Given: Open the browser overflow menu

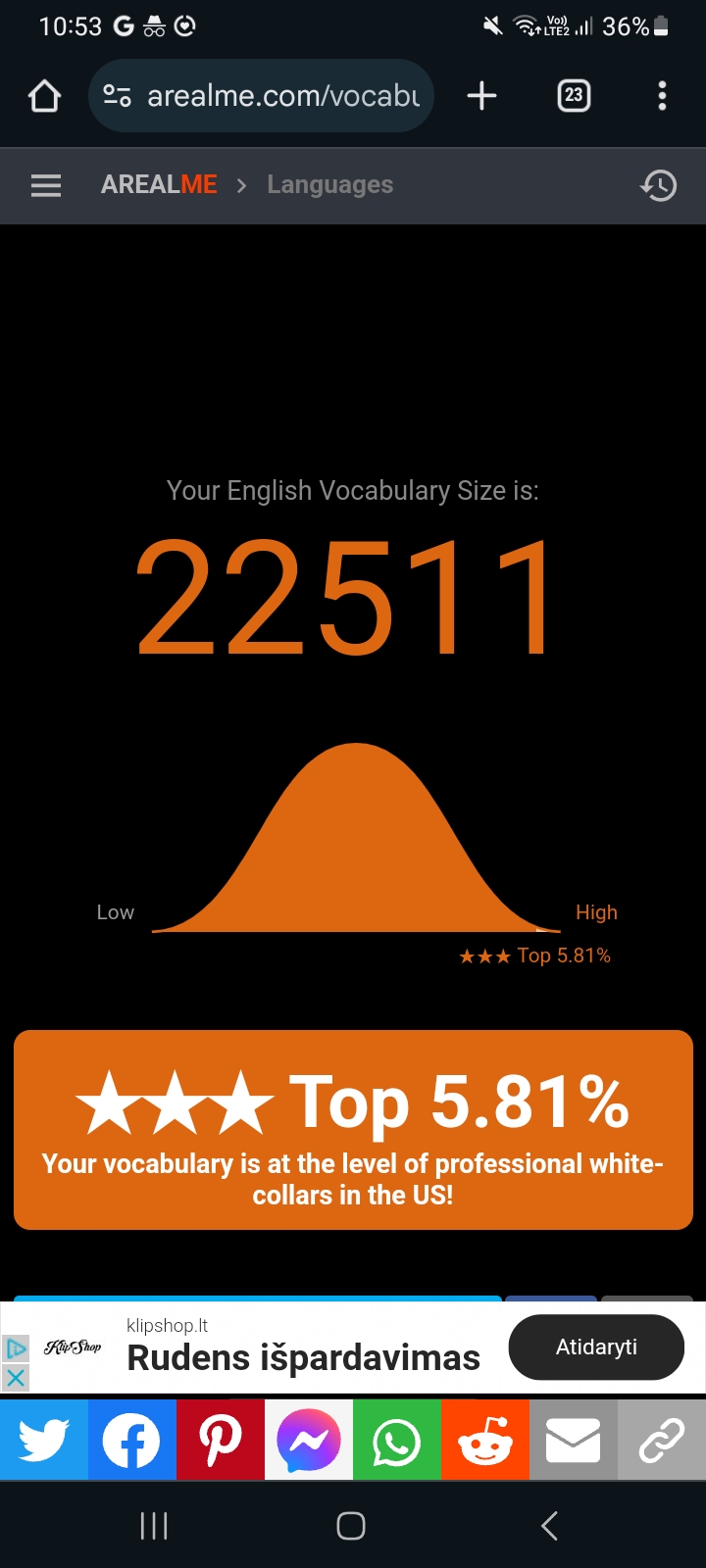Looking at the screenshot, I should click(x=662, y=96).
